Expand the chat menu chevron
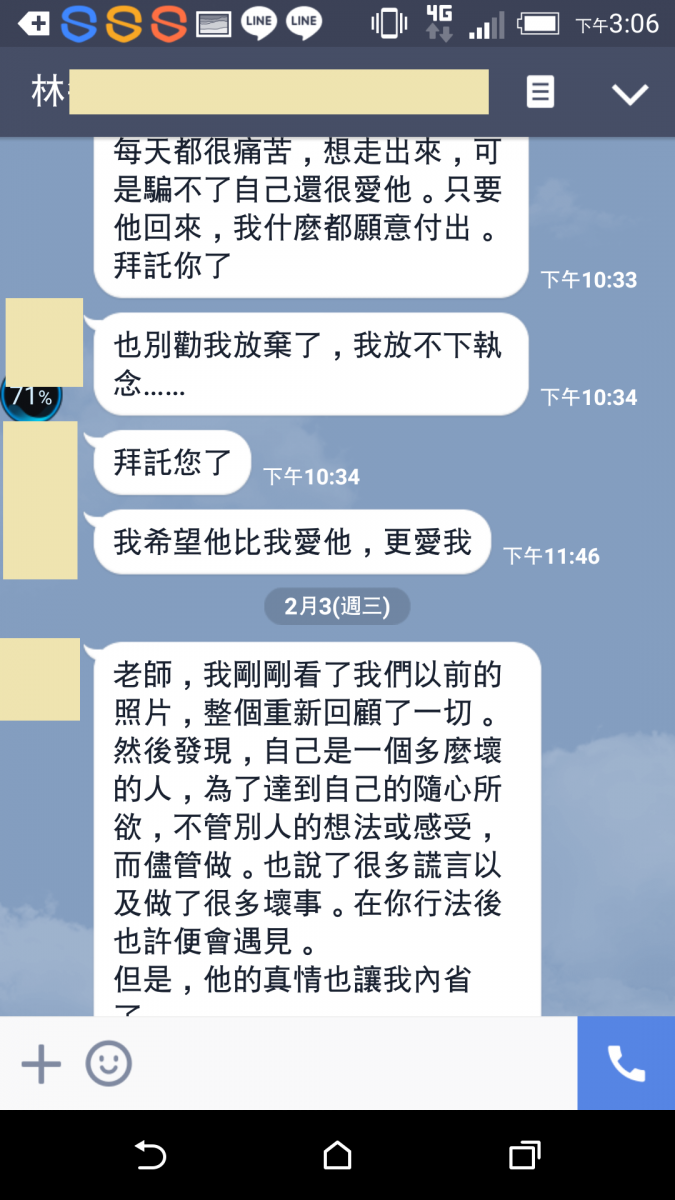This screenshot has height=1200, width=675. point(630,94)
